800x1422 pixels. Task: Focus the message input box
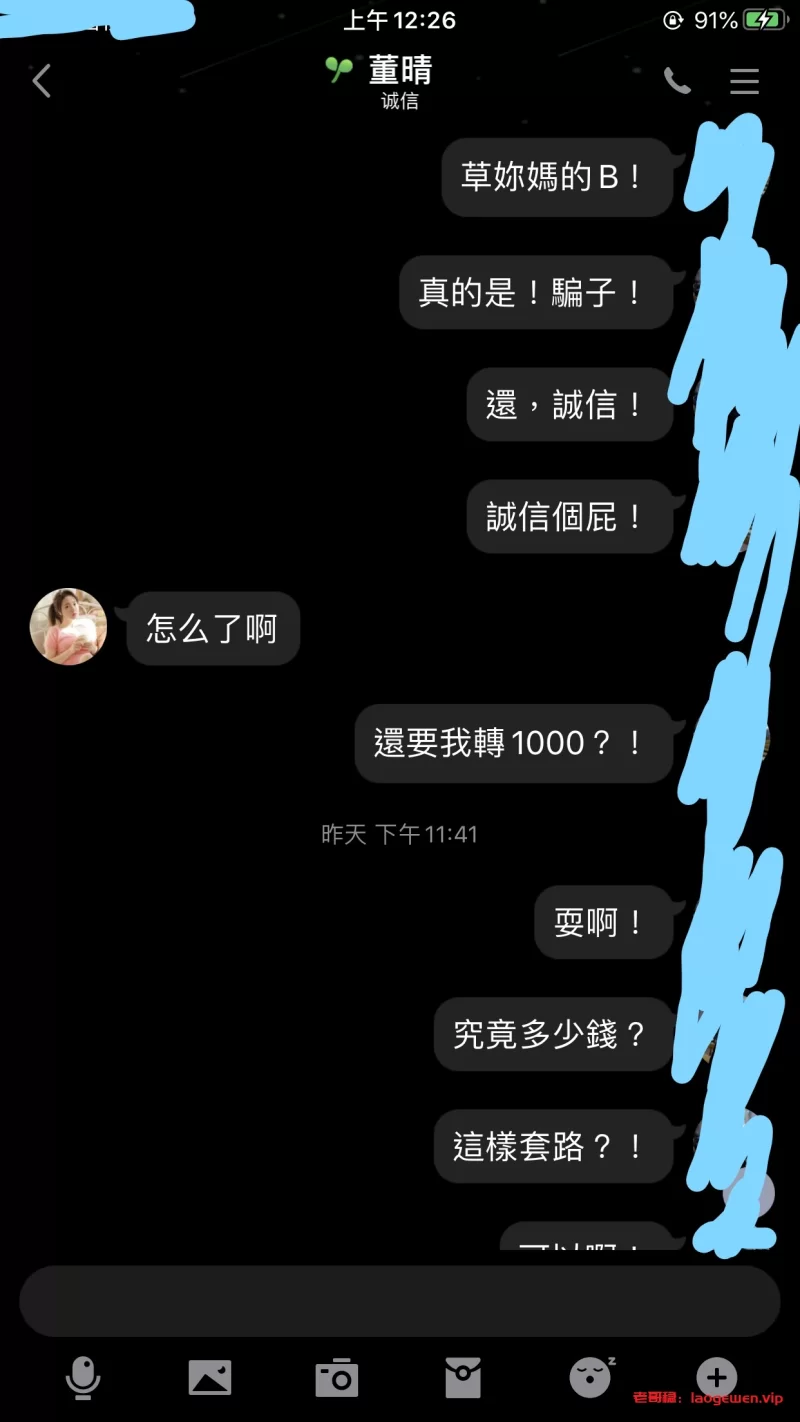[x=400, y=1301]
